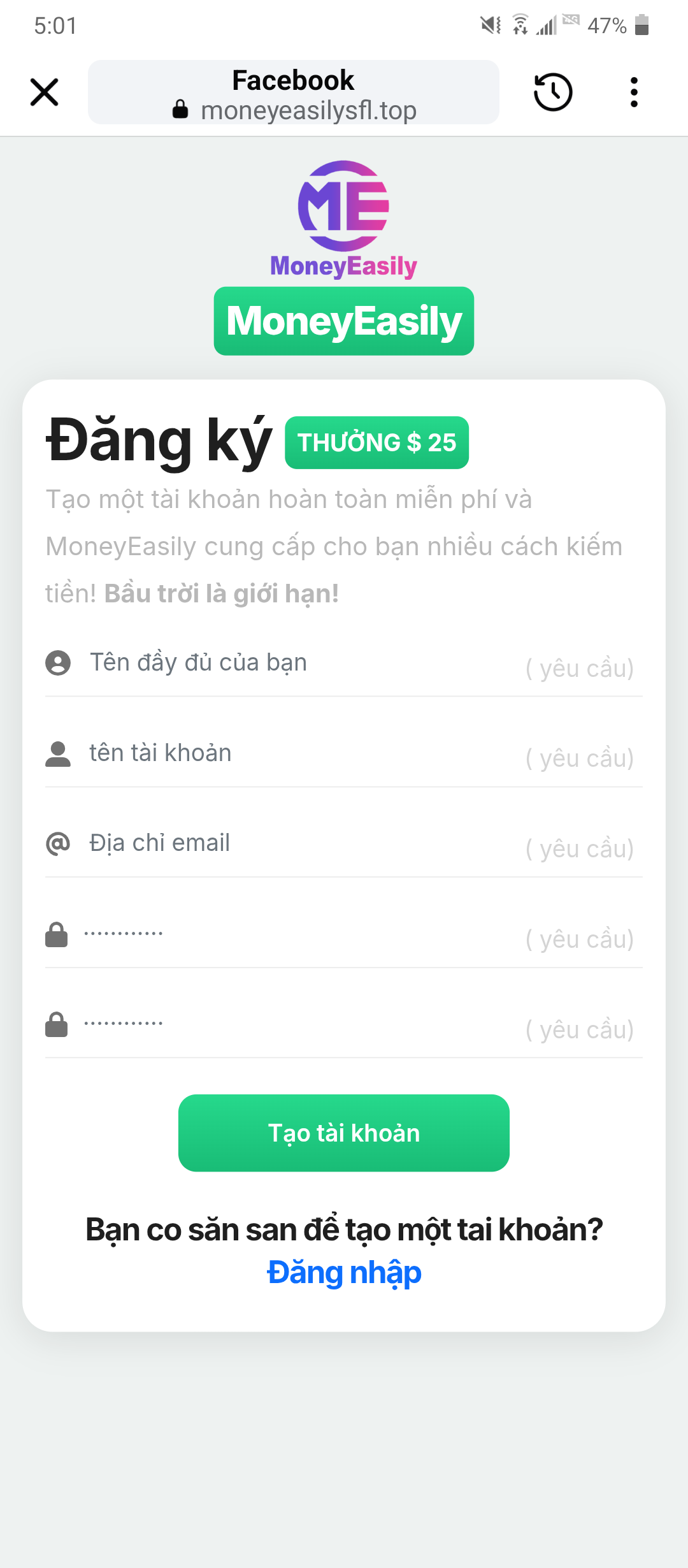Viewport: 688px width, 1568px height.
Task: Tap the green MoneyEasily banner
Action: click(343, 321)
